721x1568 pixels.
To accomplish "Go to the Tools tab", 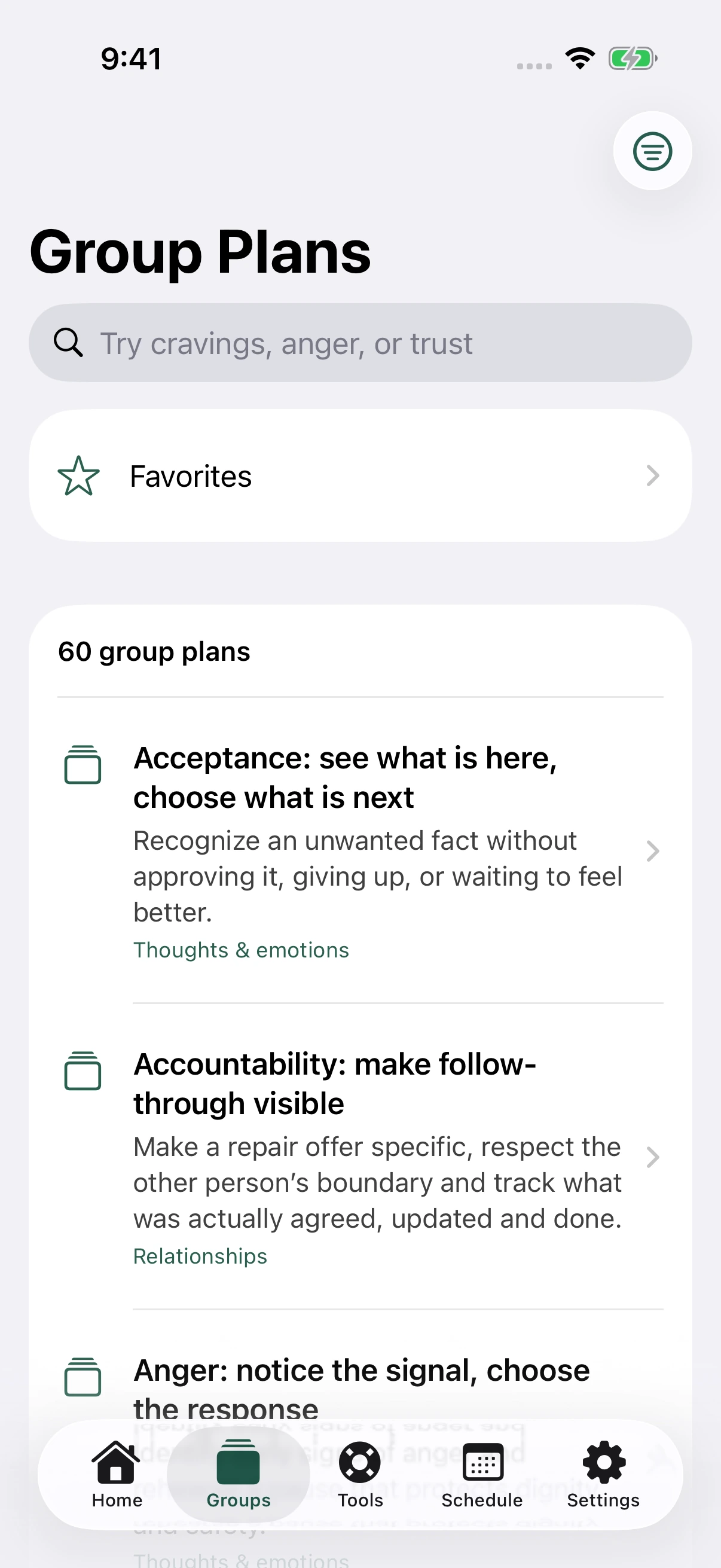I will coord(360,1474).
